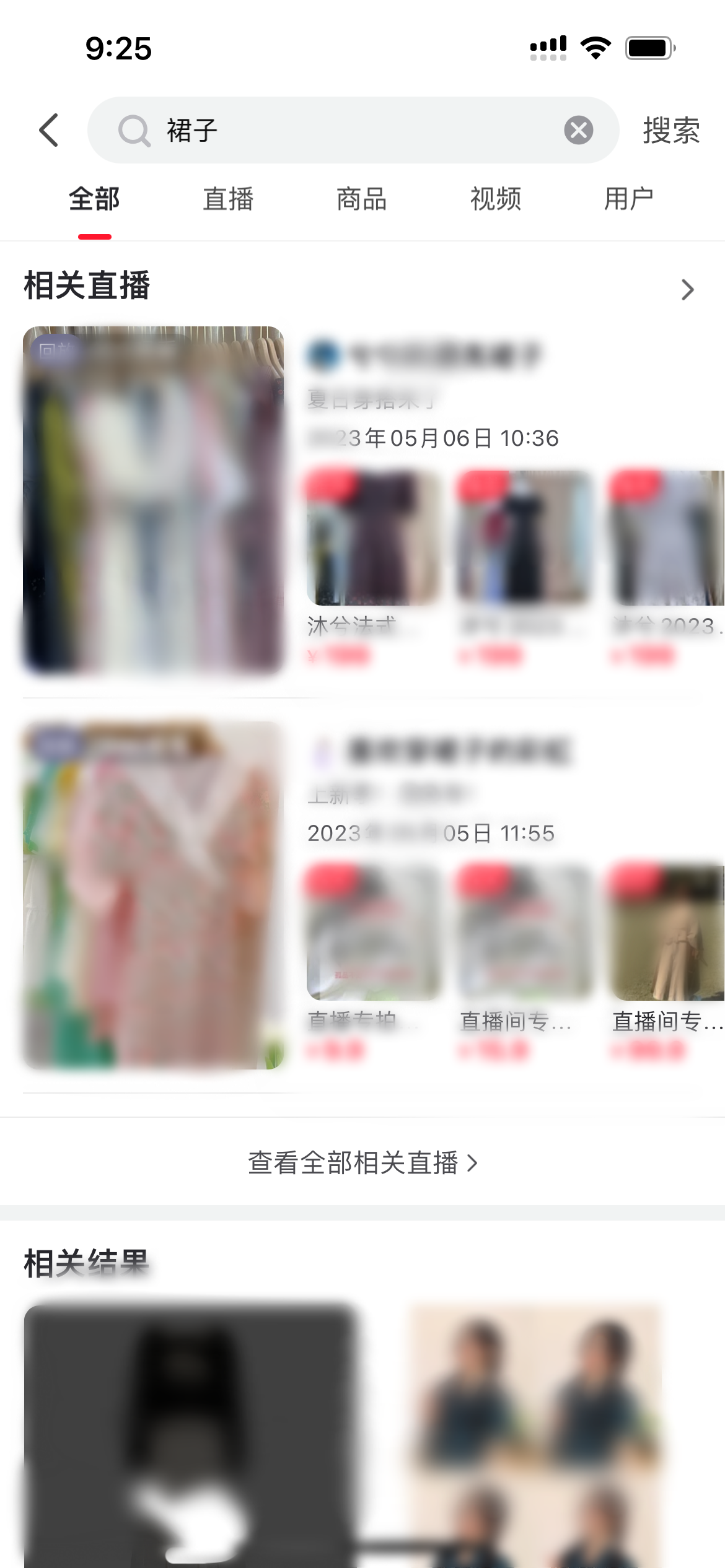725x1568 pixels.
Task: Switch to the 直播 tab
Action: click(227, 199)
